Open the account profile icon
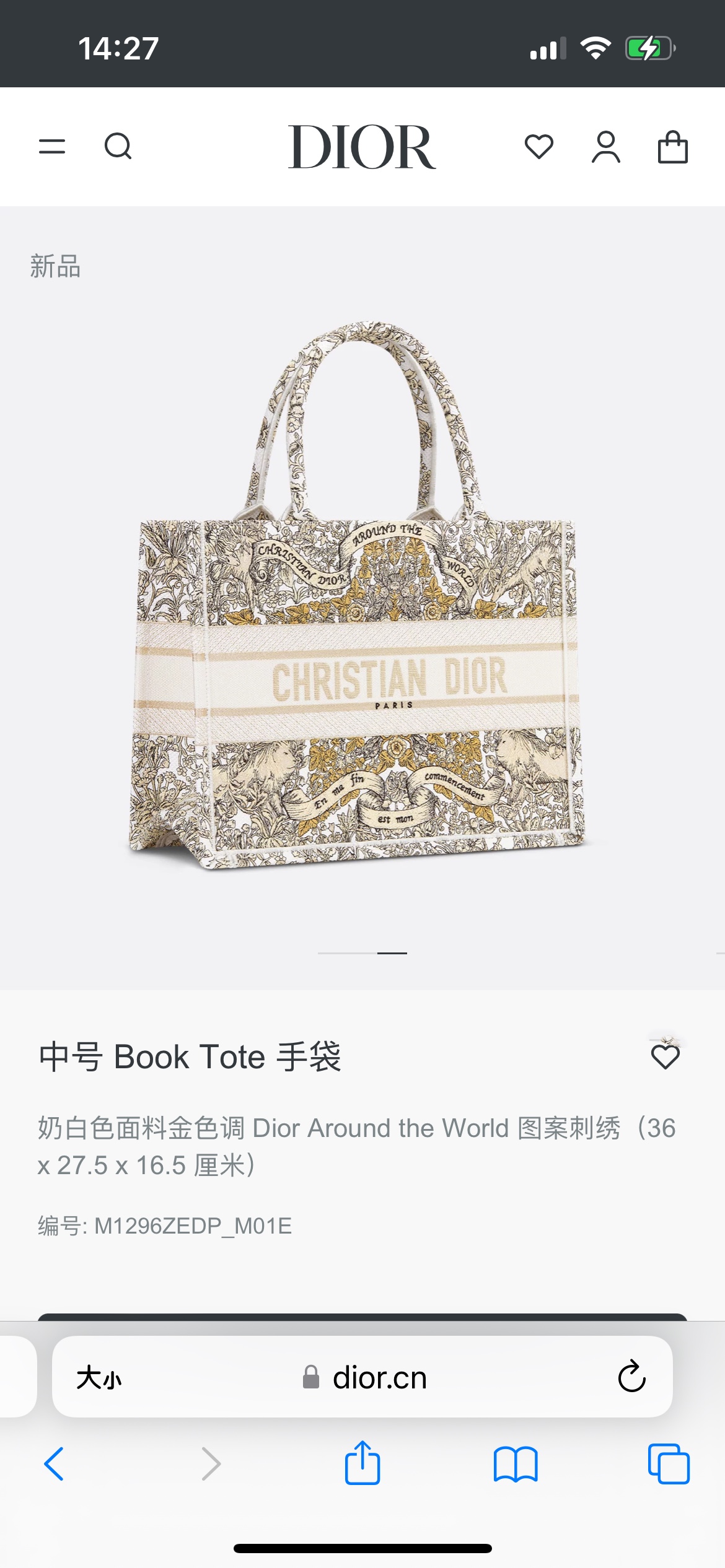This screenshot has width=725, height=1568. (x=606, y=147)
